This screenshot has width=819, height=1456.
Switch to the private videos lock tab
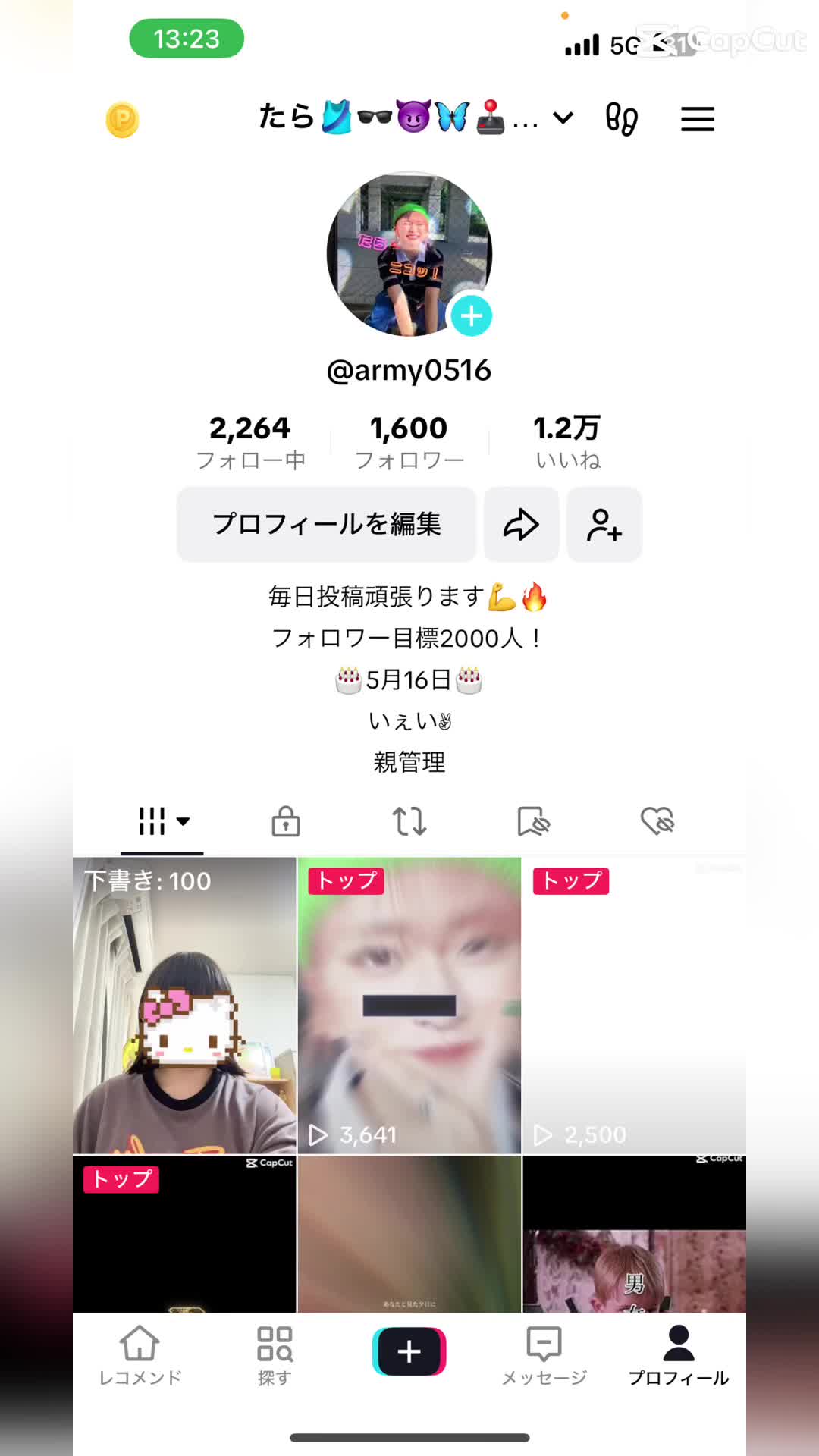tap(286, 821)
